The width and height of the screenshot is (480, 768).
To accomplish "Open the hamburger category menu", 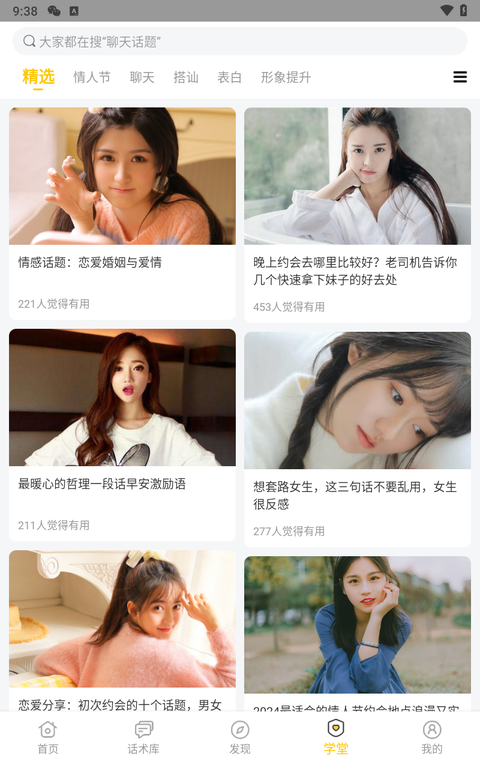I will coord(459,77).
